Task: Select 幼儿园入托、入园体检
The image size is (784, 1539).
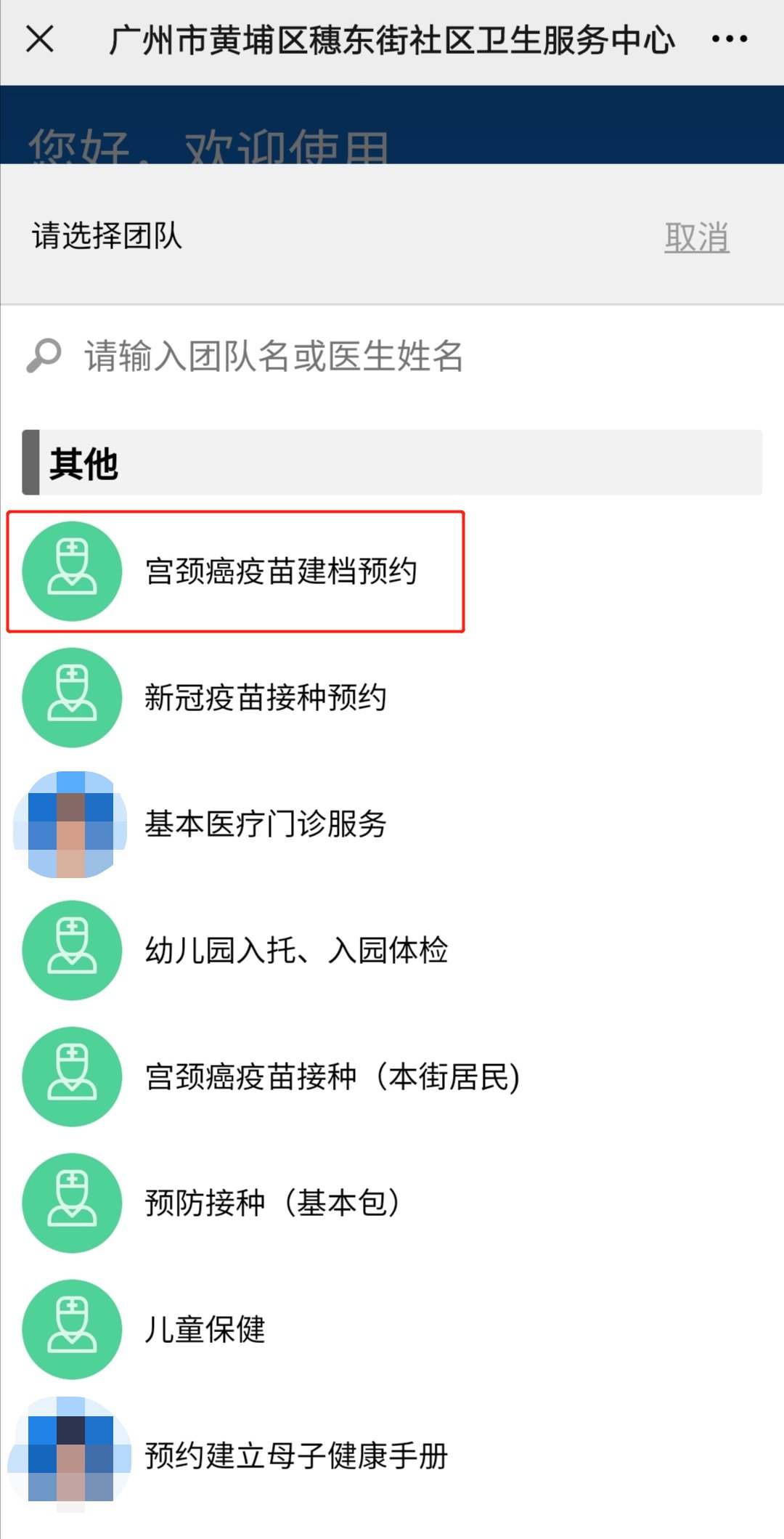Action: 296,951
